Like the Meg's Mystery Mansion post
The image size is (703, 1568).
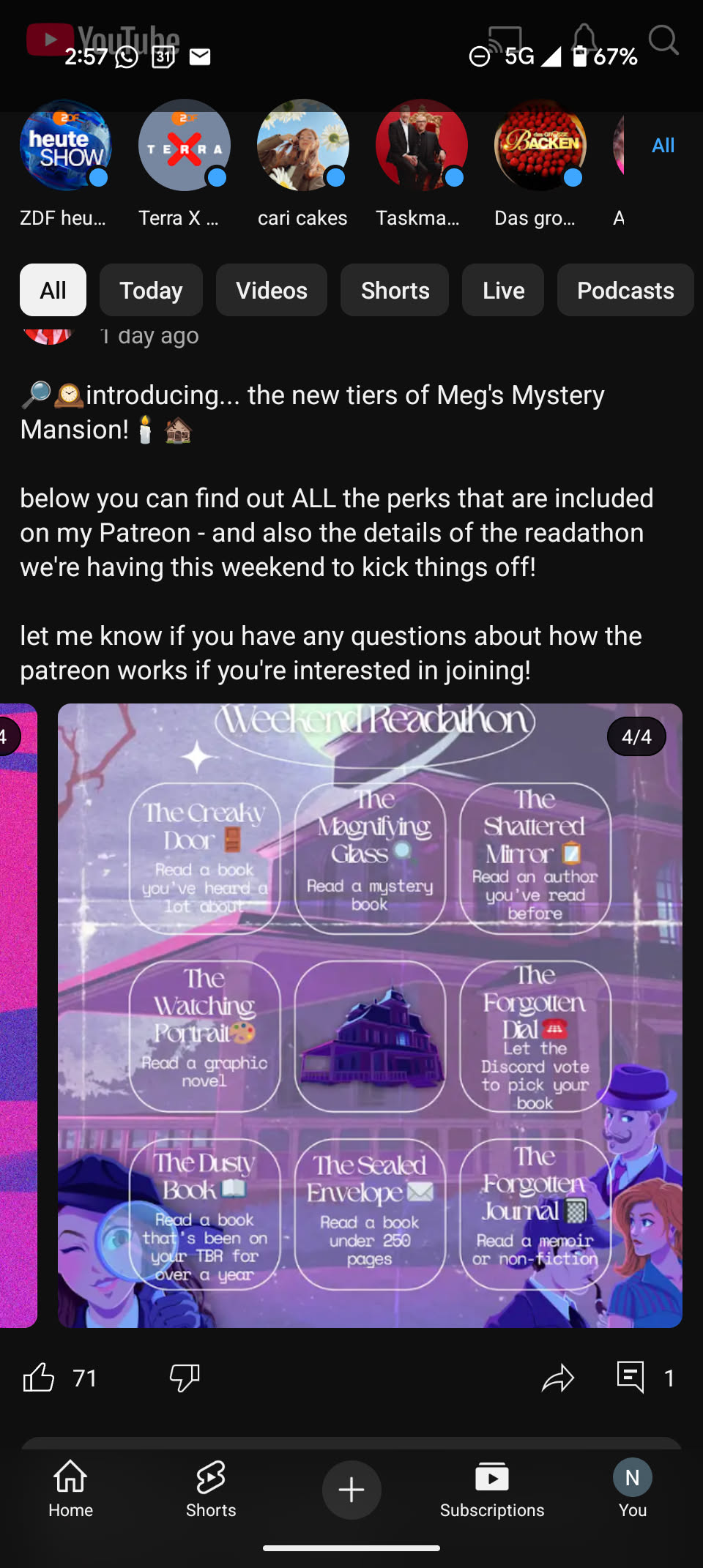point(40,1378)
